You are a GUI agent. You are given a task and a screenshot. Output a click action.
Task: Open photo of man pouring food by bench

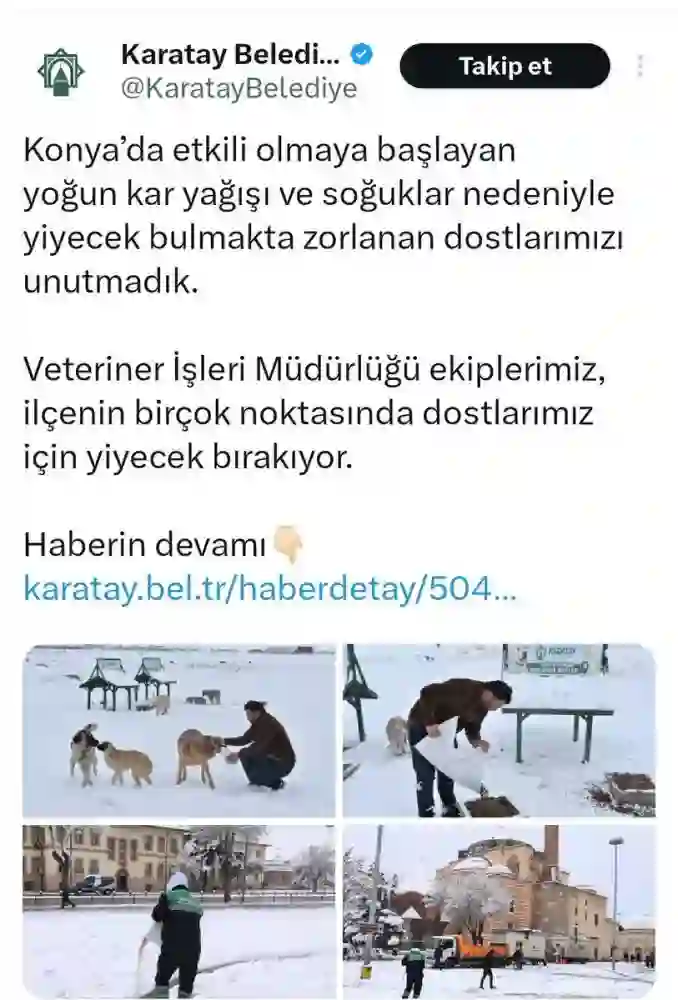pyautogui.click(x=499, y=731)
